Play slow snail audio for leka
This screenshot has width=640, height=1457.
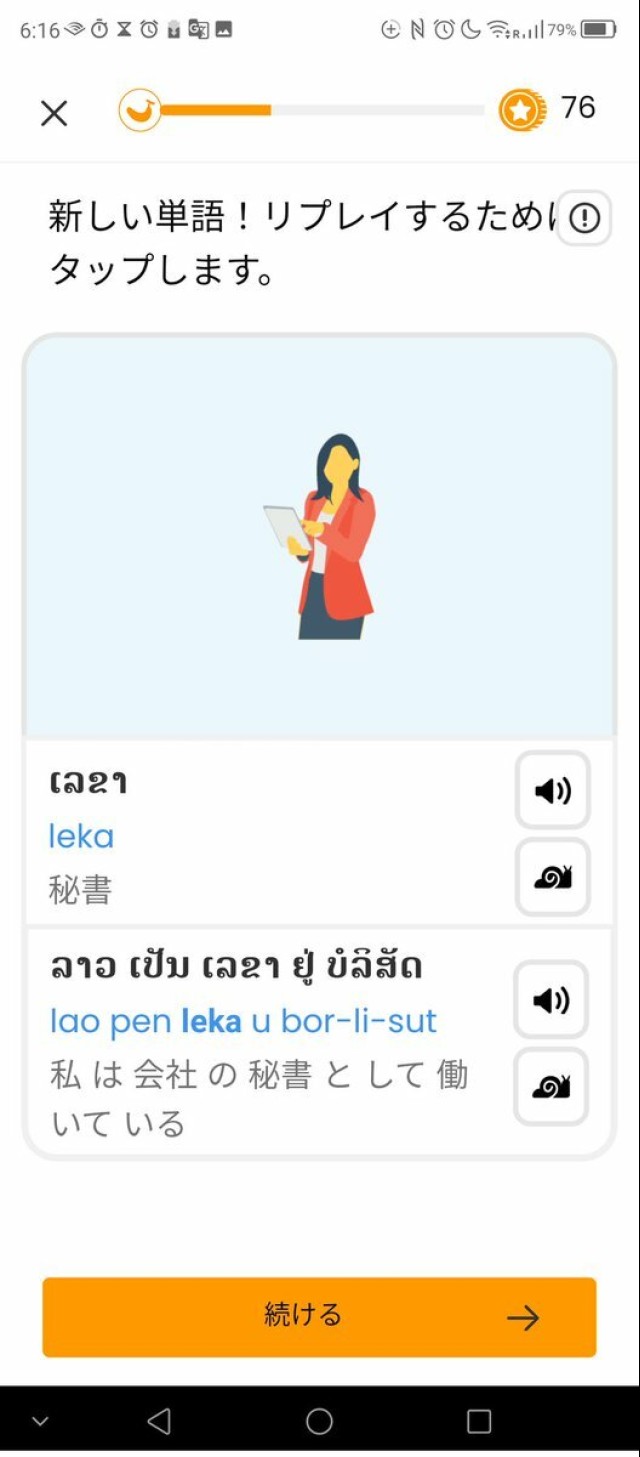(x=553, y=877)
